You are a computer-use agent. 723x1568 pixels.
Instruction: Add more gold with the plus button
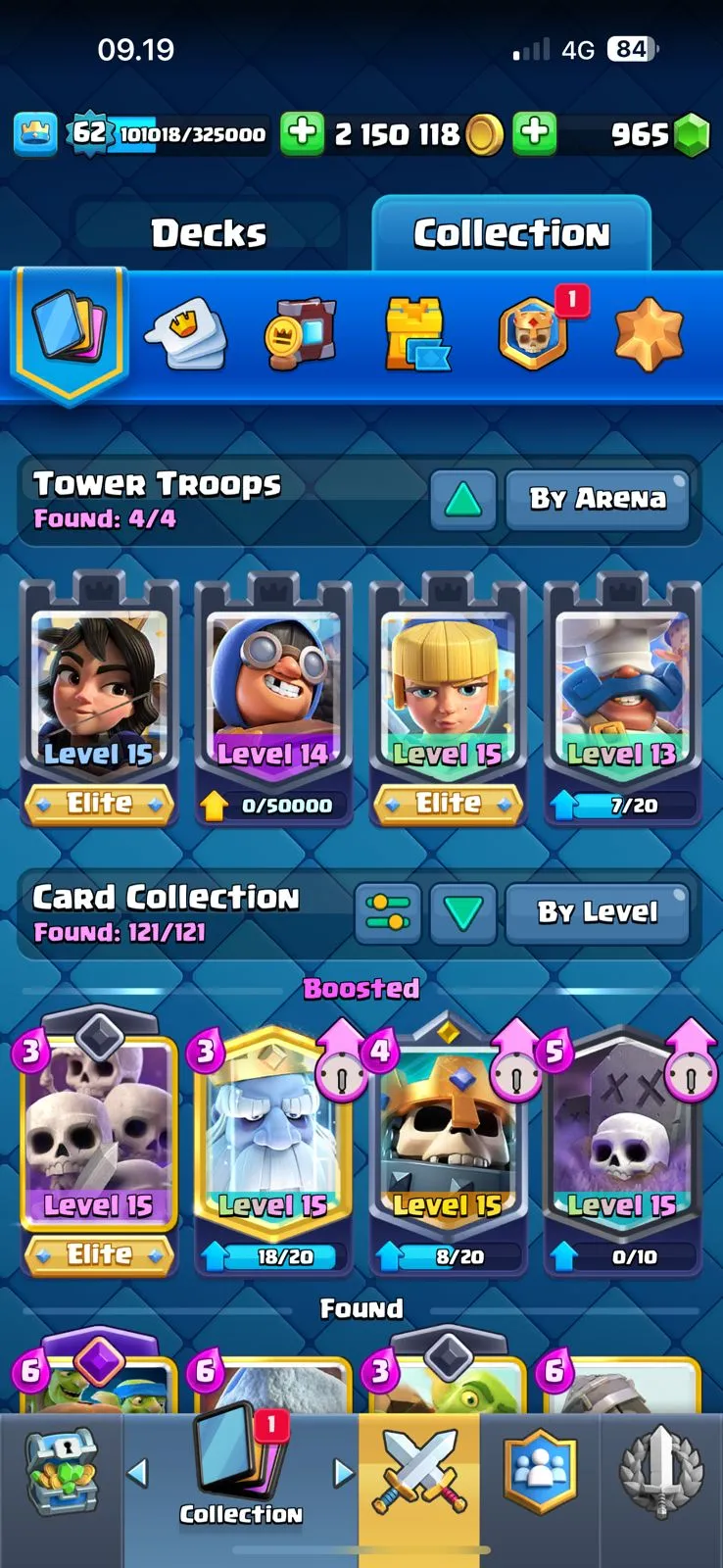[303, 133]
